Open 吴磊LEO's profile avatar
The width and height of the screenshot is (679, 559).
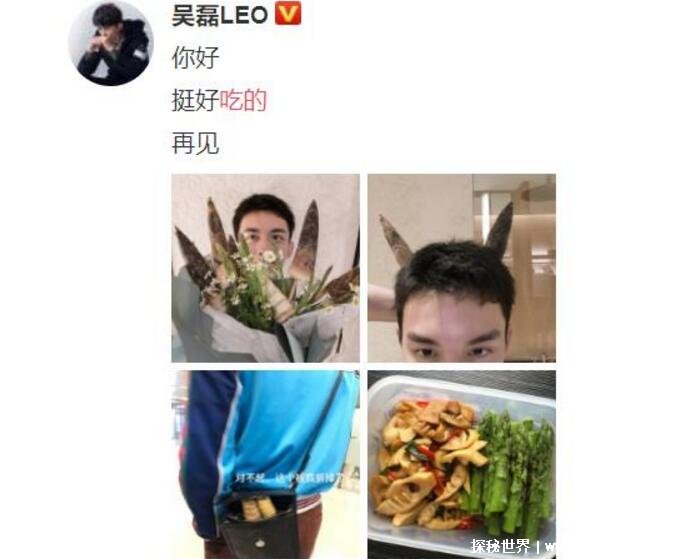coord(110,43)
